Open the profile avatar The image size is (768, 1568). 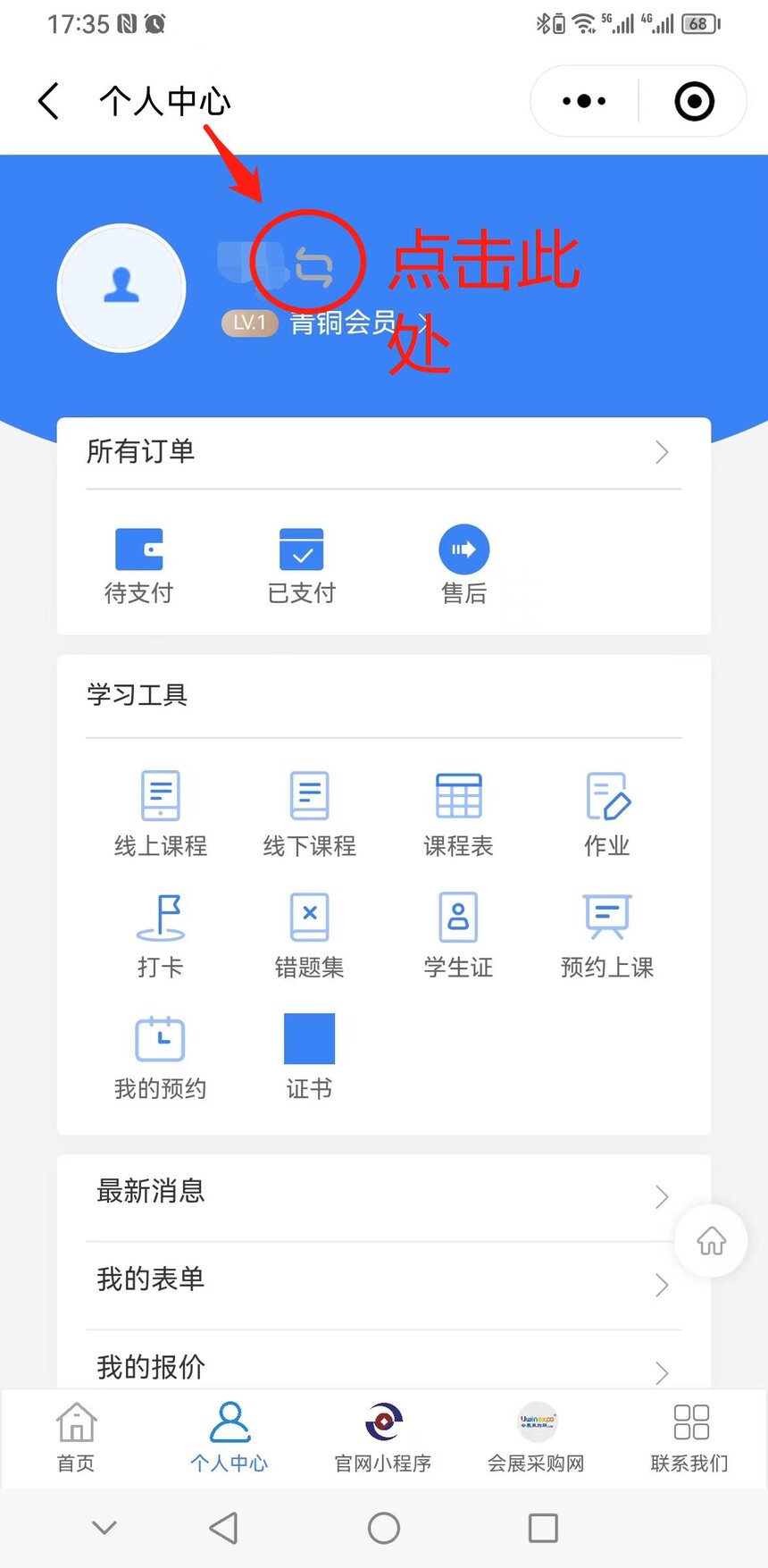[x=121, y=288]
